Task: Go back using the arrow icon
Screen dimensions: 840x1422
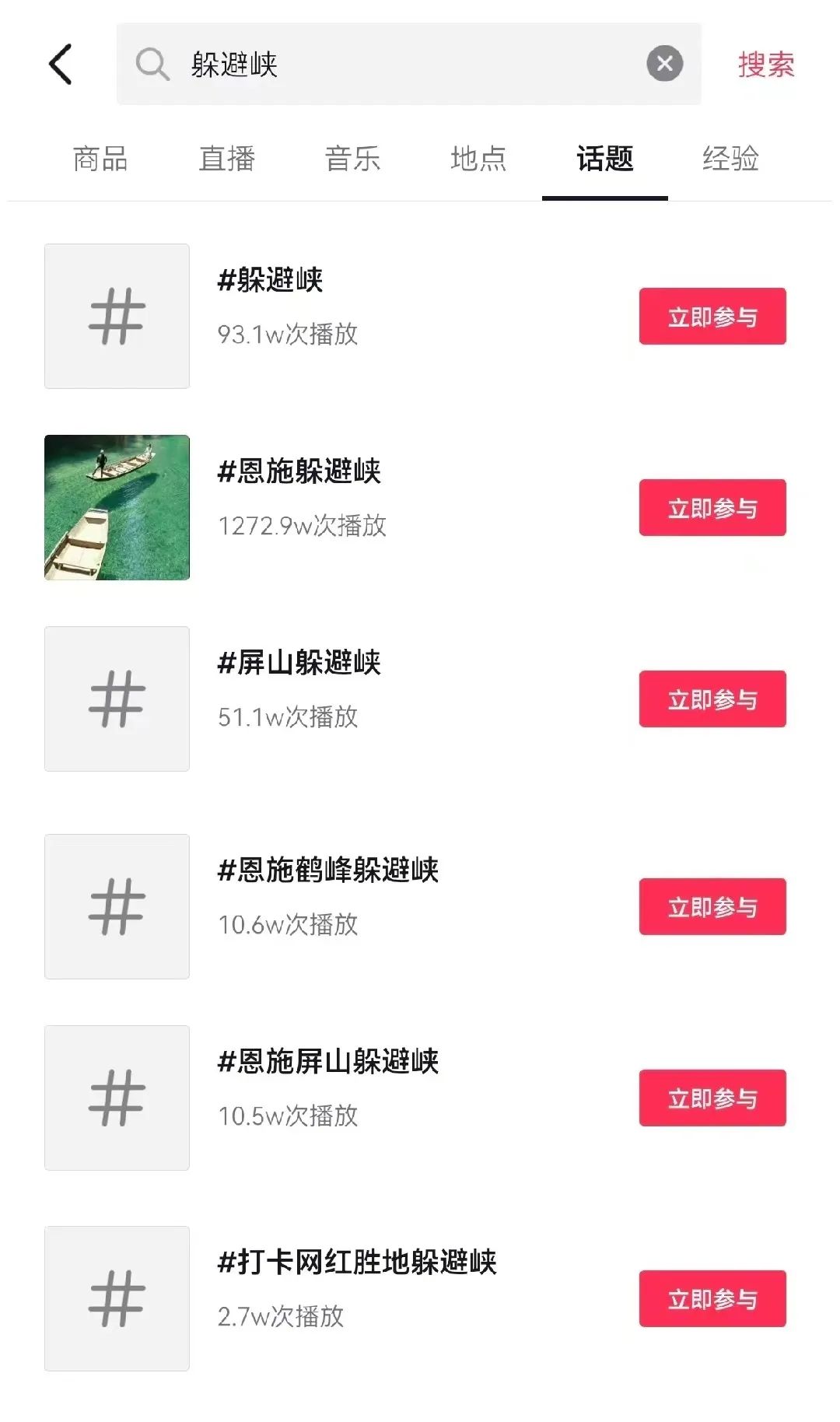Action: click(x=61, y=64)
